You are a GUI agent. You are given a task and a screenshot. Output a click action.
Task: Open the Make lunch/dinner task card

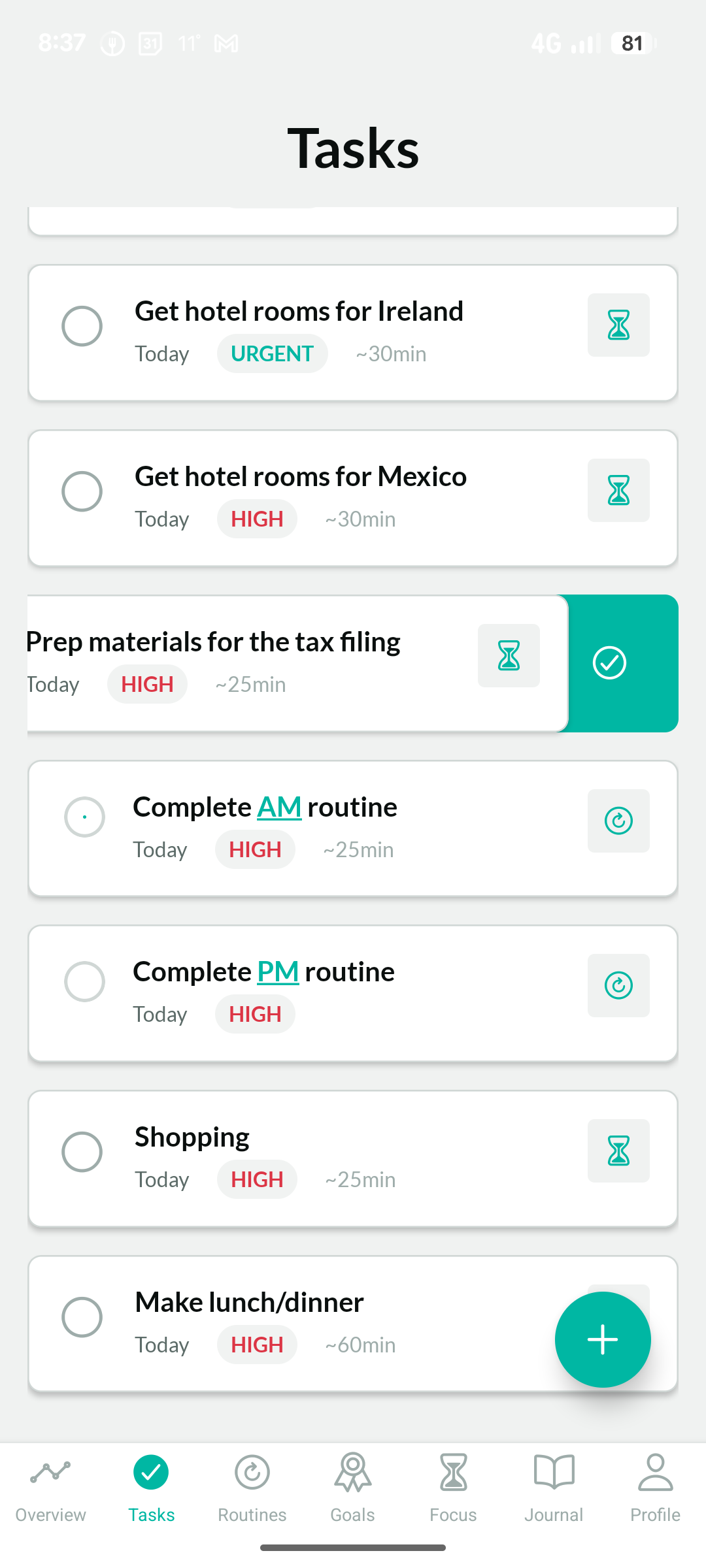294,1301
